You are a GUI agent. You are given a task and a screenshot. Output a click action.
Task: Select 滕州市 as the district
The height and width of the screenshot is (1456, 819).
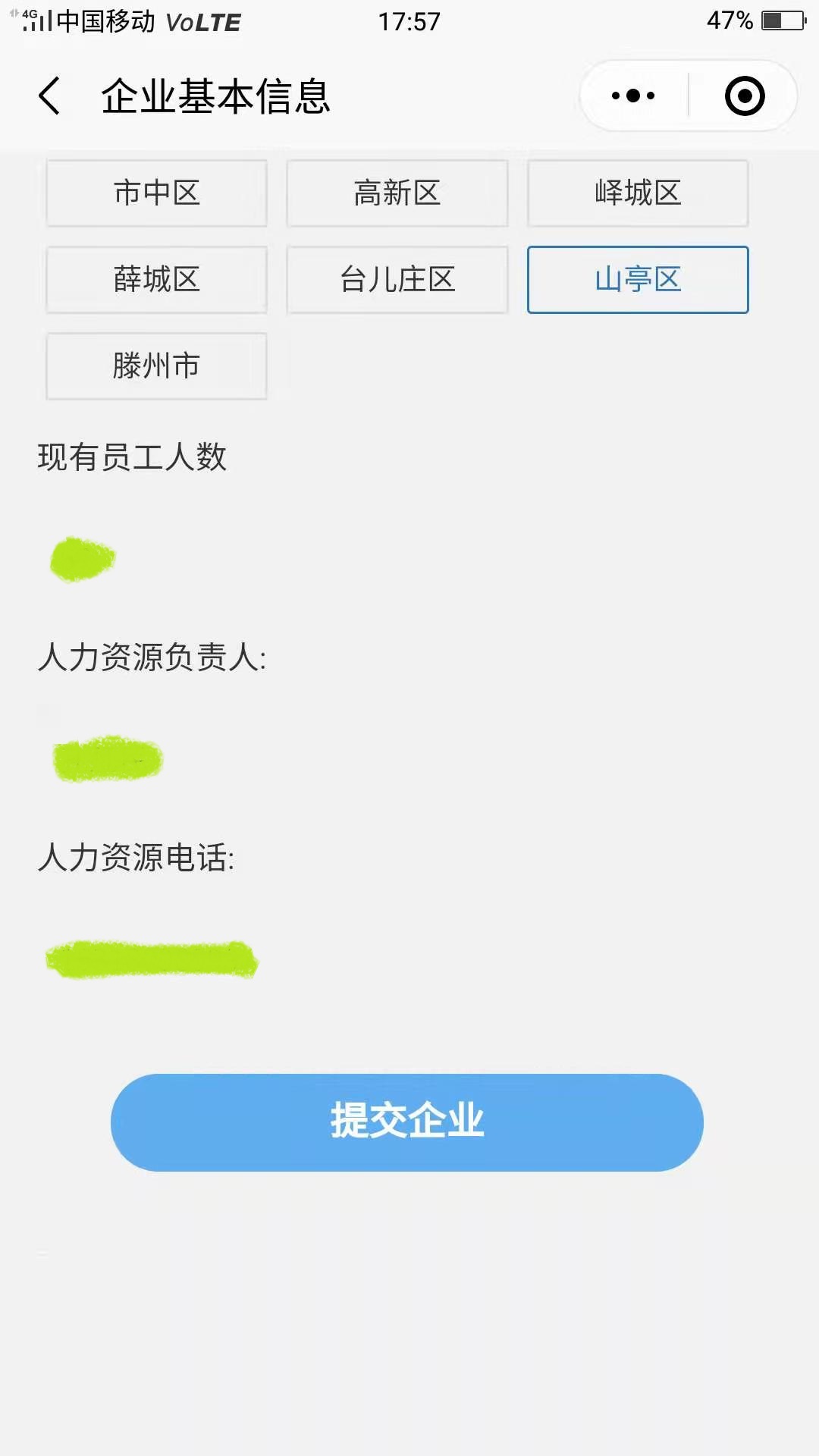pyautogui.click(x=156, y=366)
